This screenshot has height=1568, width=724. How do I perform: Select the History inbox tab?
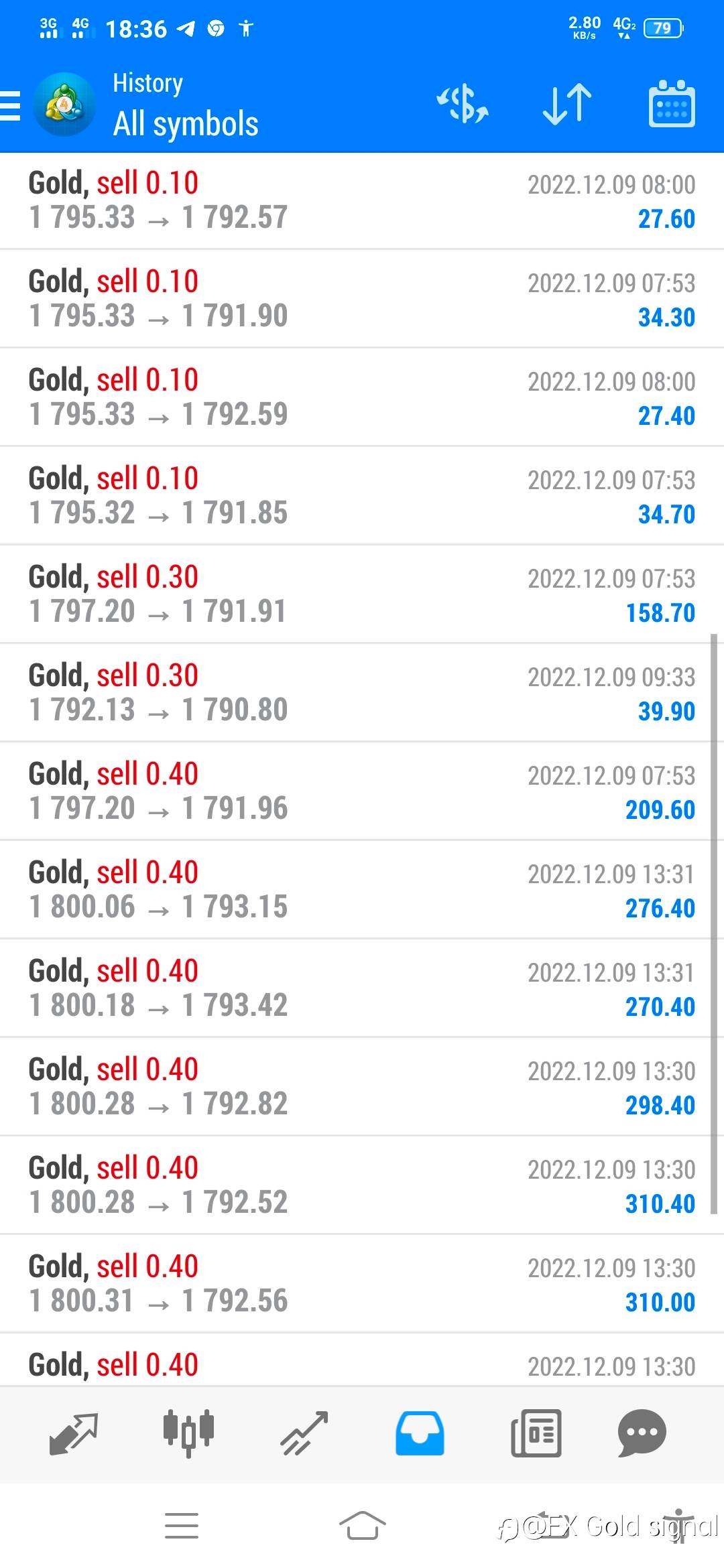(x=420, y=1433)
